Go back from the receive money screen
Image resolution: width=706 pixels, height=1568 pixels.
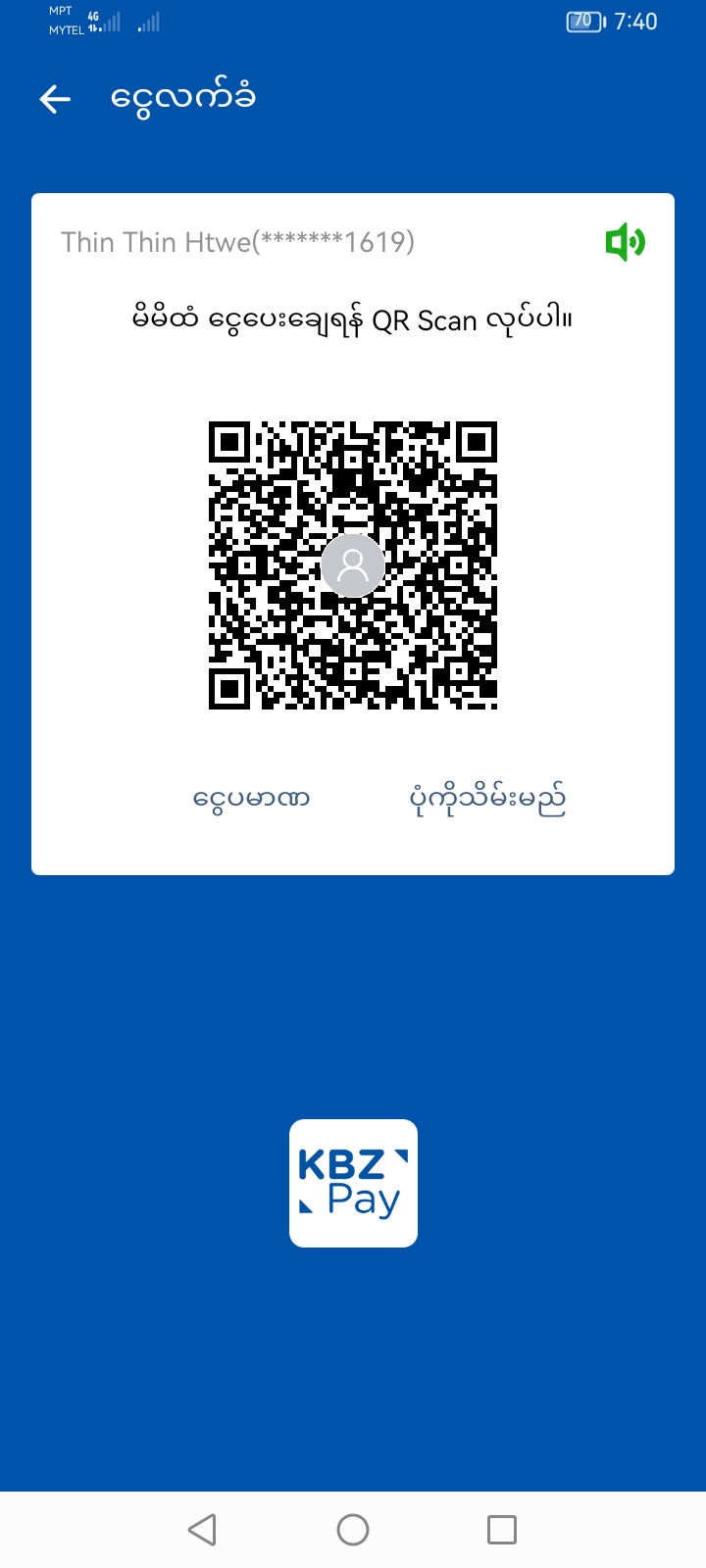tap(55, 98)
